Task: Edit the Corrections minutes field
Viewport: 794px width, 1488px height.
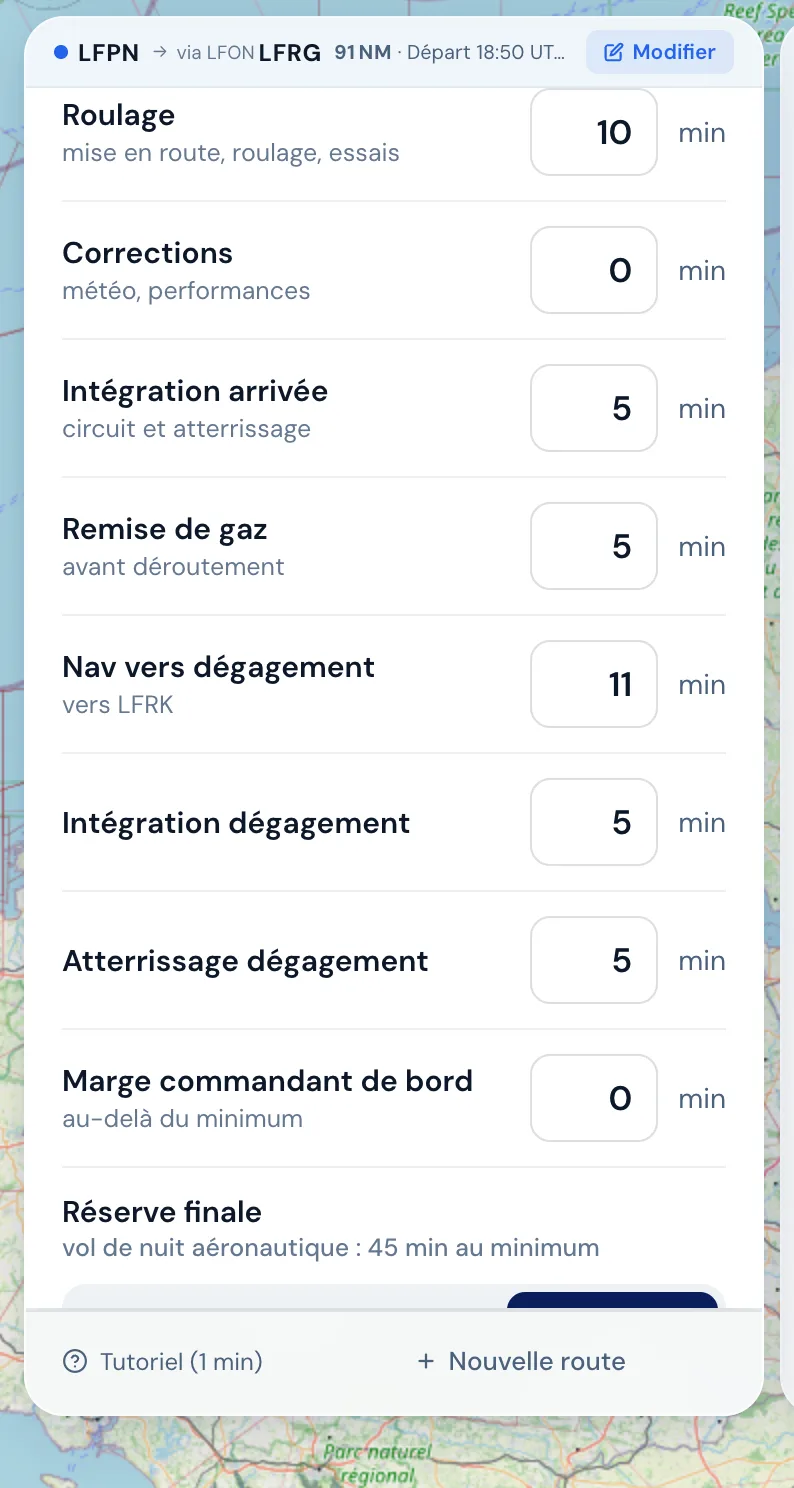Action: coord(594,270)
